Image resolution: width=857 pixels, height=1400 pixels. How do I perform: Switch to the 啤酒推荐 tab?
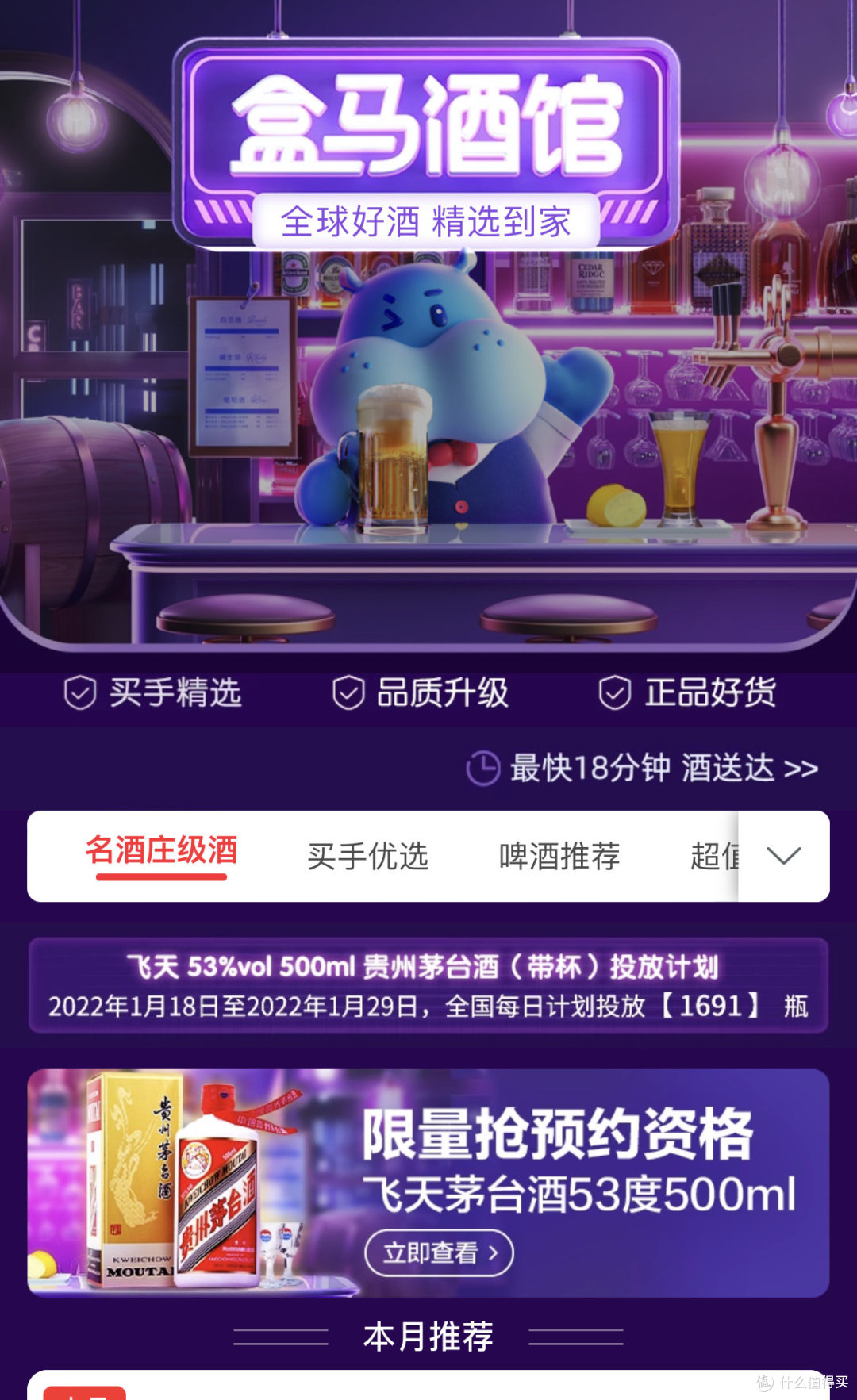click(559, 857)
